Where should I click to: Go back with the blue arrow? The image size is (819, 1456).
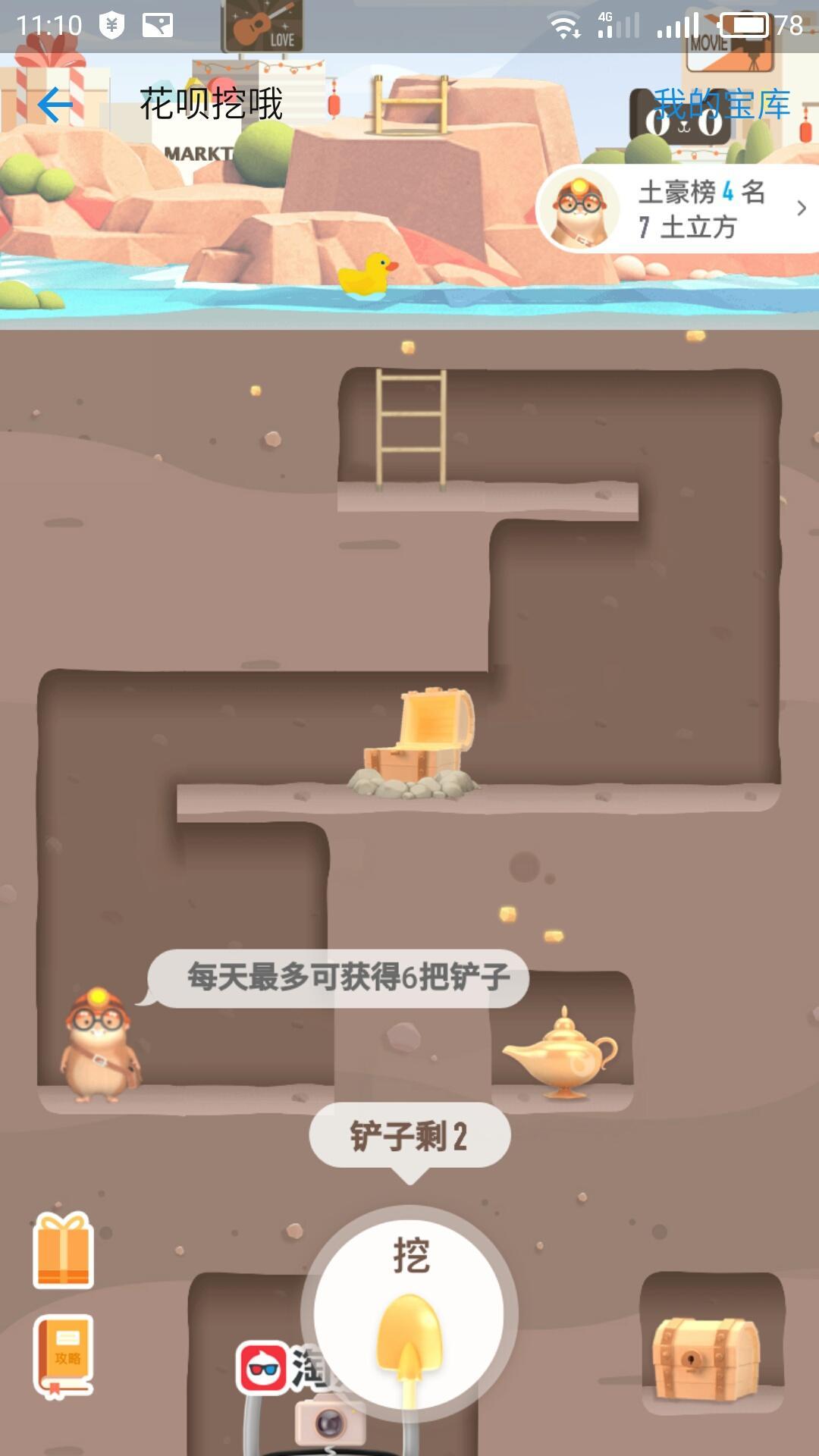(x=55, y=105)
